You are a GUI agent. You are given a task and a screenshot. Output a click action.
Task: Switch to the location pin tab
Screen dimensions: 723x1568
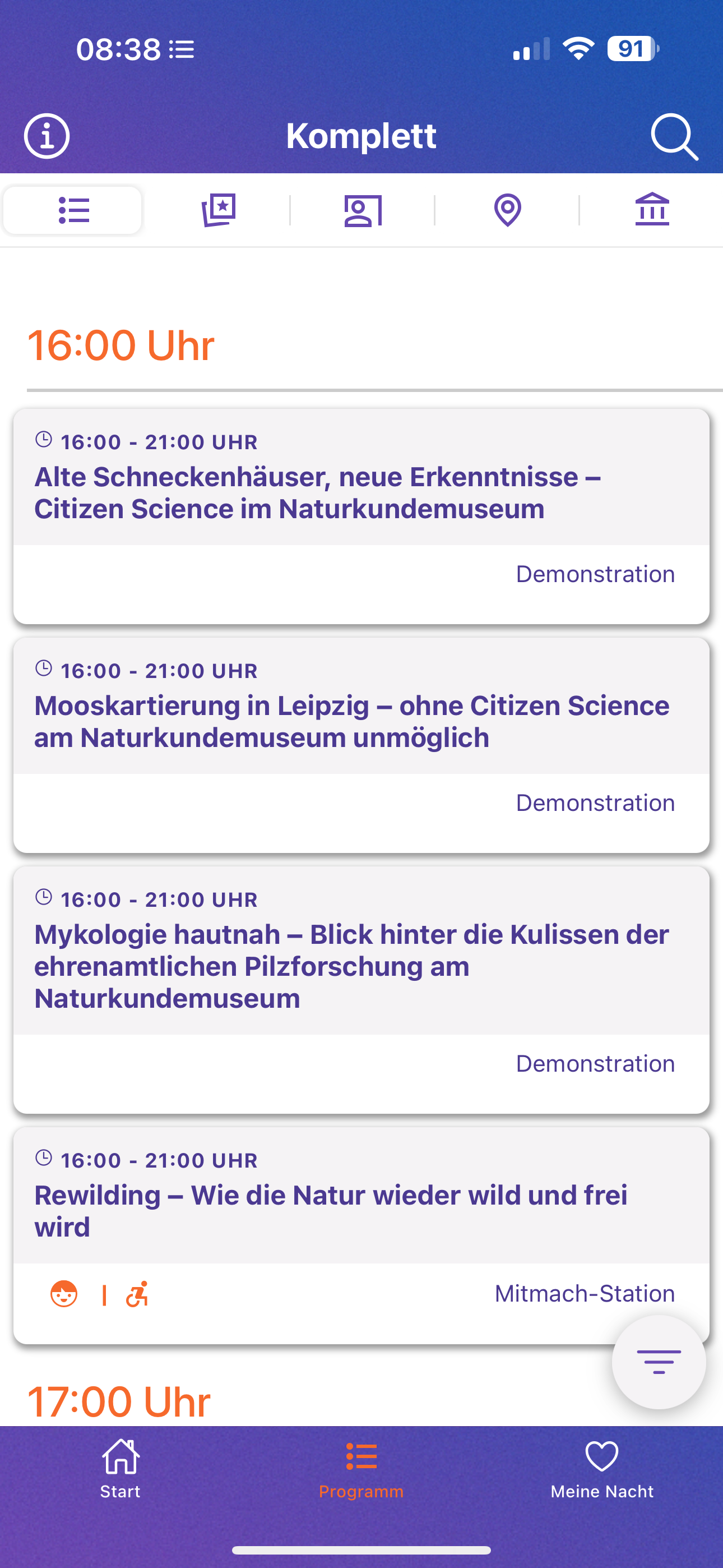508,211
